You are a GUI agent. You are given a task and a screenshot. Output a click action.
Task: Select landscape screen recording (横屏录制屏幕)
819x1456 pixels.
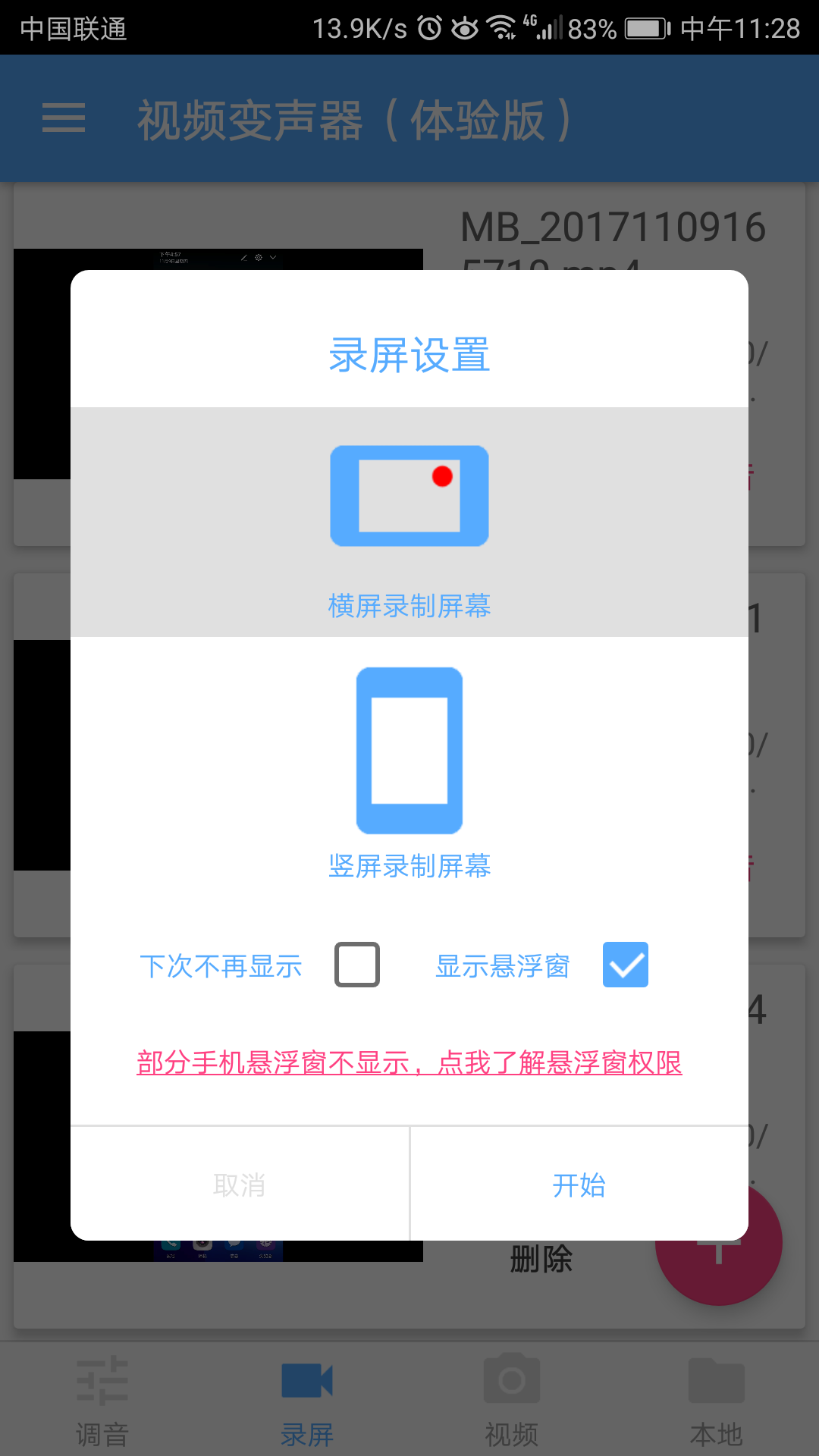(x=409, y=522)
